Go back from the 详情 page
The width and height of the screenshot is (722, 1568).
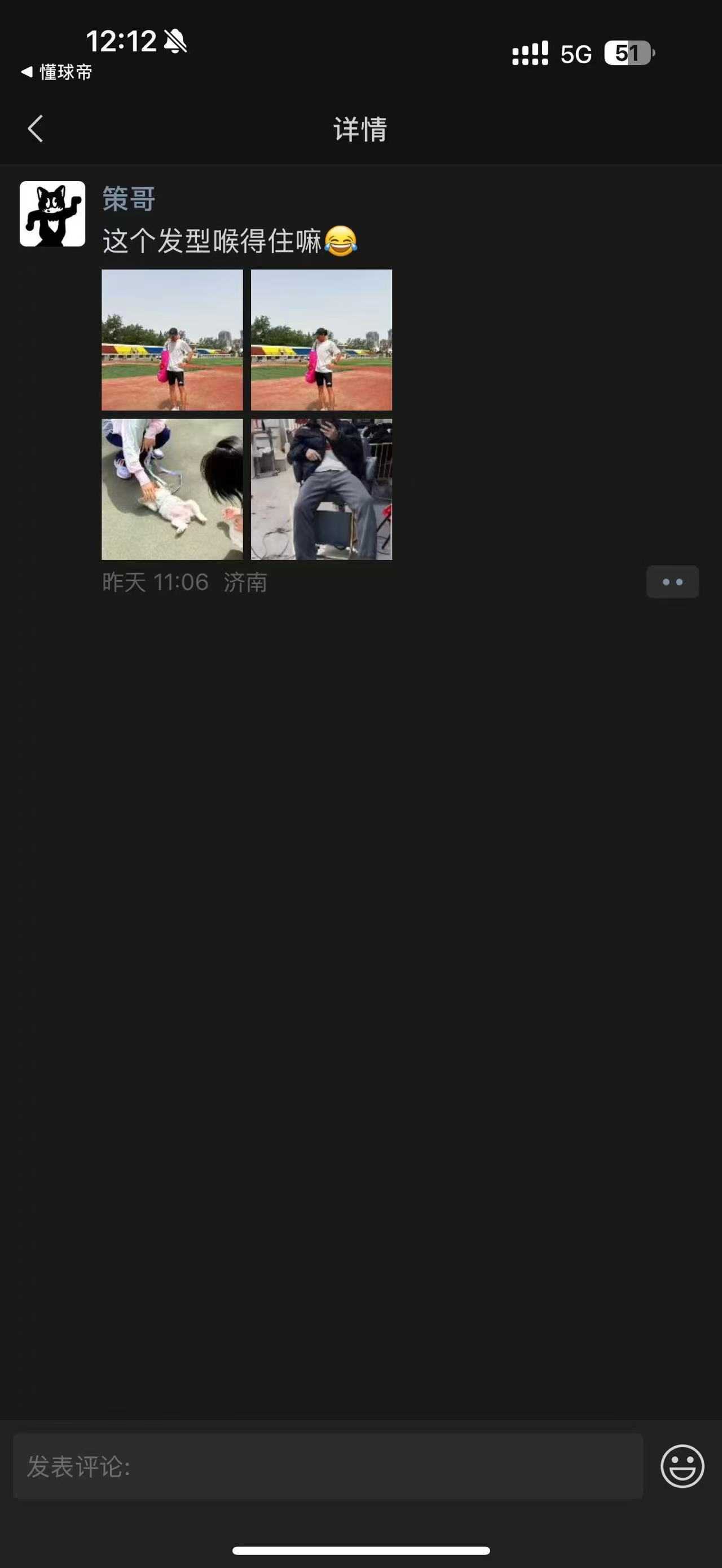[36, 129]
